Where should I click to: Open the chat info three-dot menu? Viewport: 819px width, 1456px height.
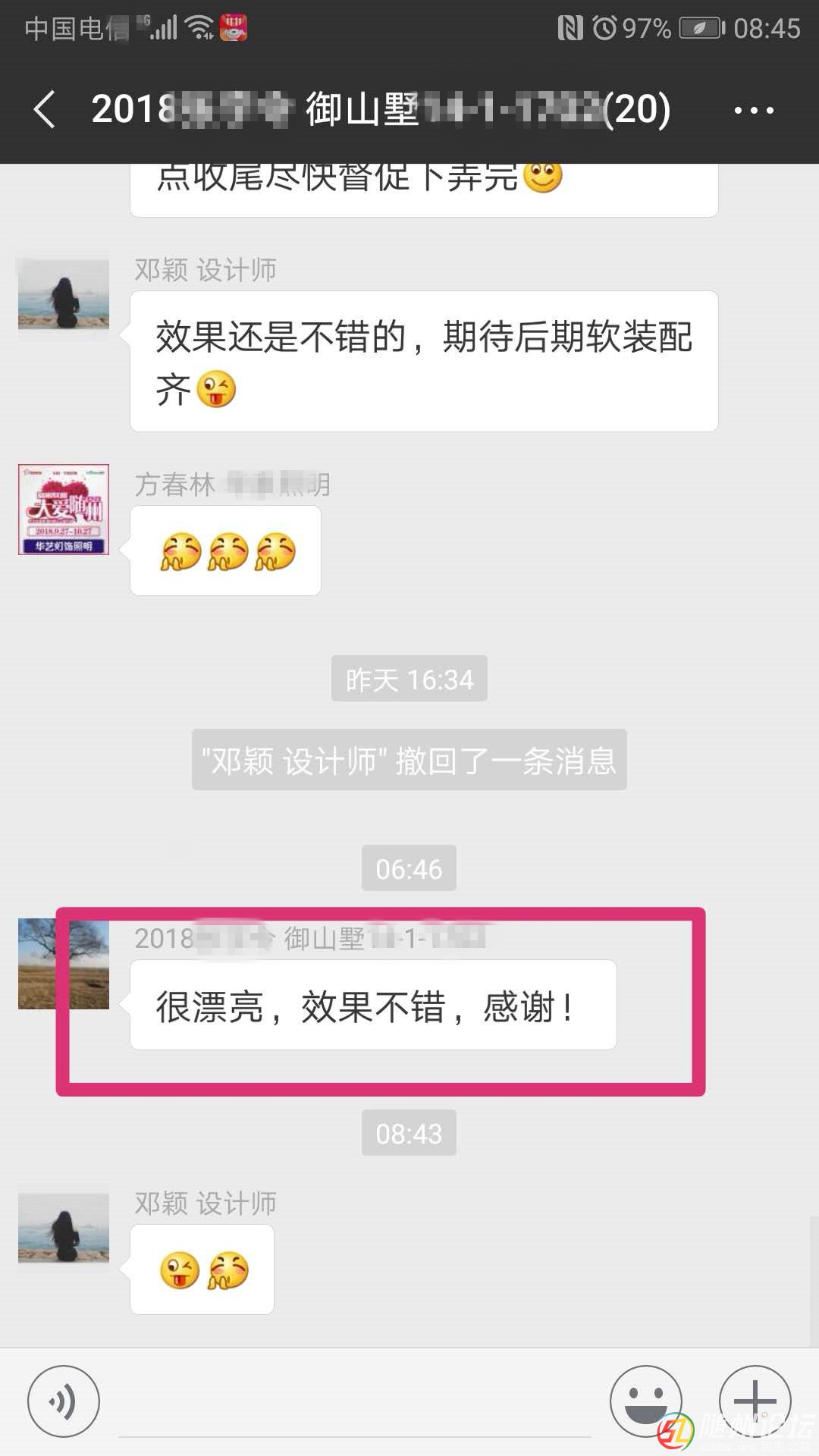pos(753,111)
